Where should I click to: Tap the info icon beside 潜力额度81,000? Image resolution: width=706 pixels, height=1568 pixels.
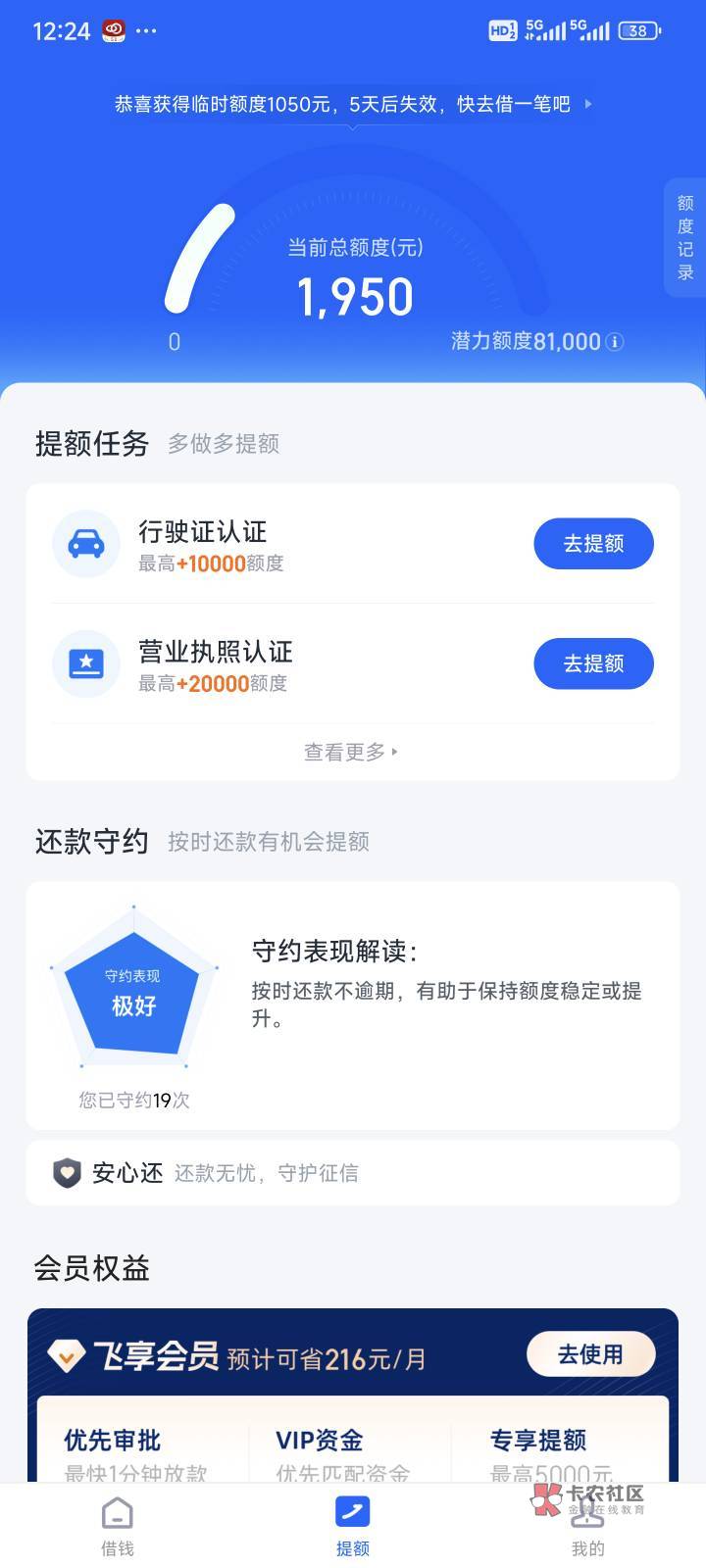(615, 342)
